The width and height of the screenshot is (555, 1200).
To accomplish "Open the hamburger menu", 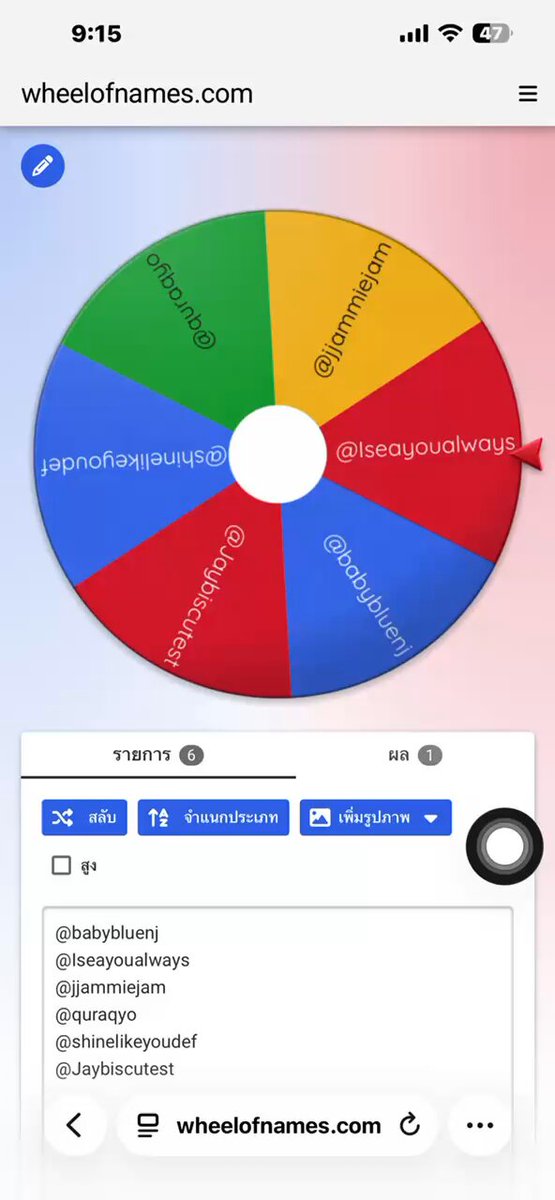I will click(528, 94).
